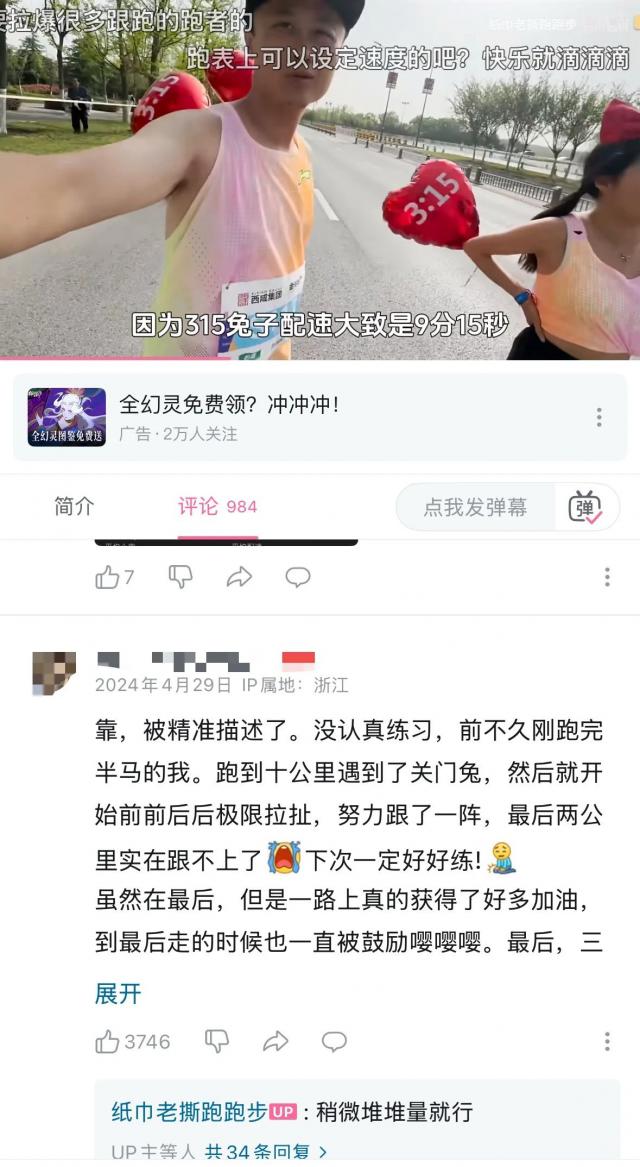Expand the full comment via 展开
Image resolution: width=640 pixels, height=1167 pixels.
coord(118,994)
